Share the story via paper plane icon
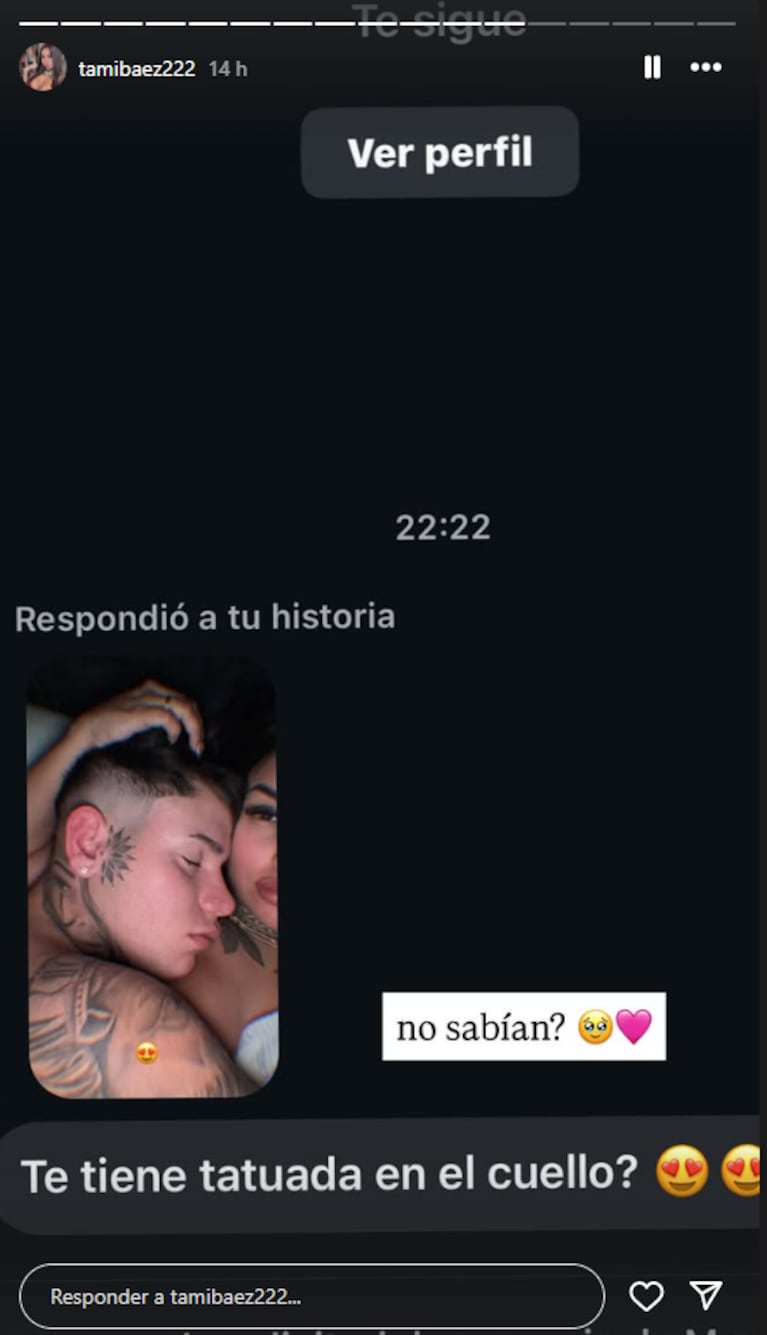 (x=706, y=1296)
